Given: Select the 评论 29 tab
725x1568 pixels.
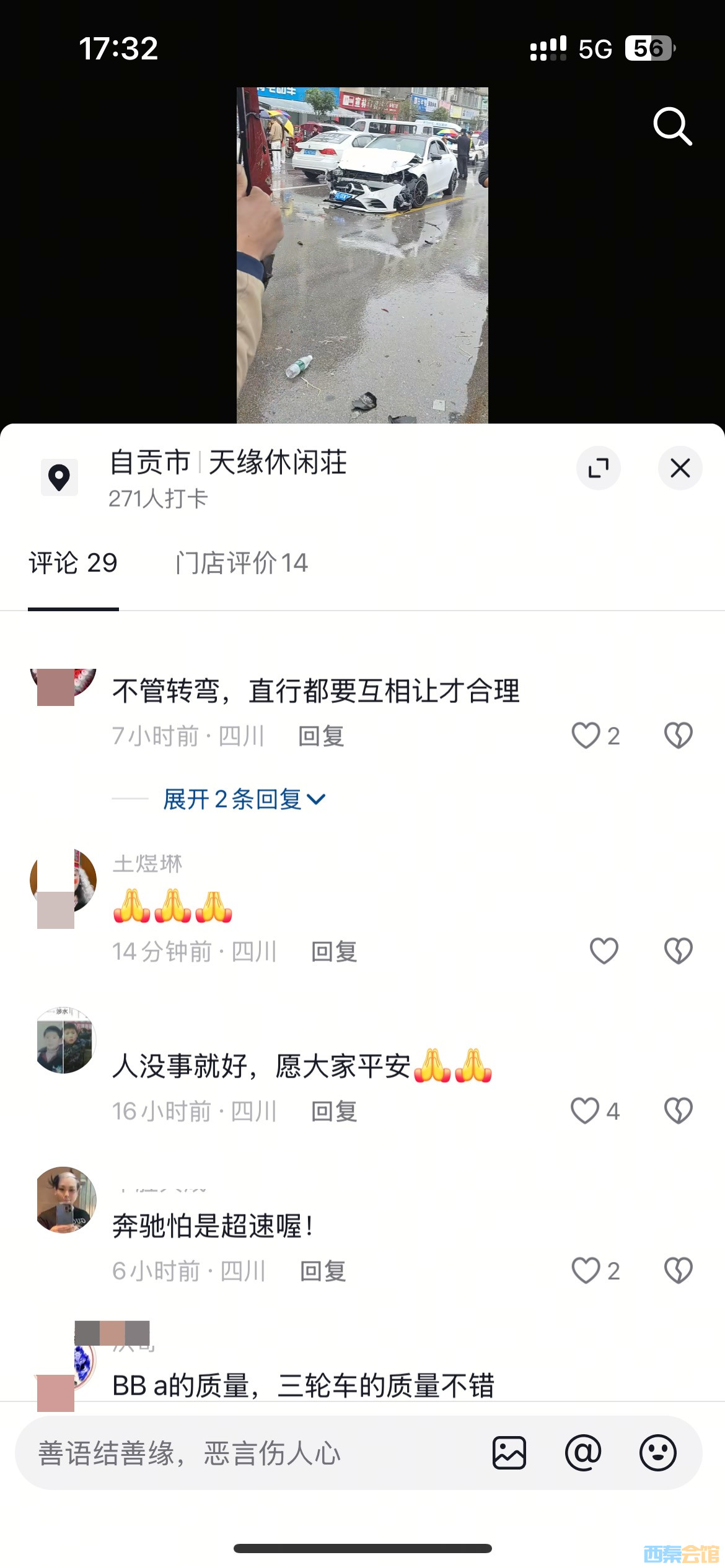Looking at the screenshot, I should point(73,563).
